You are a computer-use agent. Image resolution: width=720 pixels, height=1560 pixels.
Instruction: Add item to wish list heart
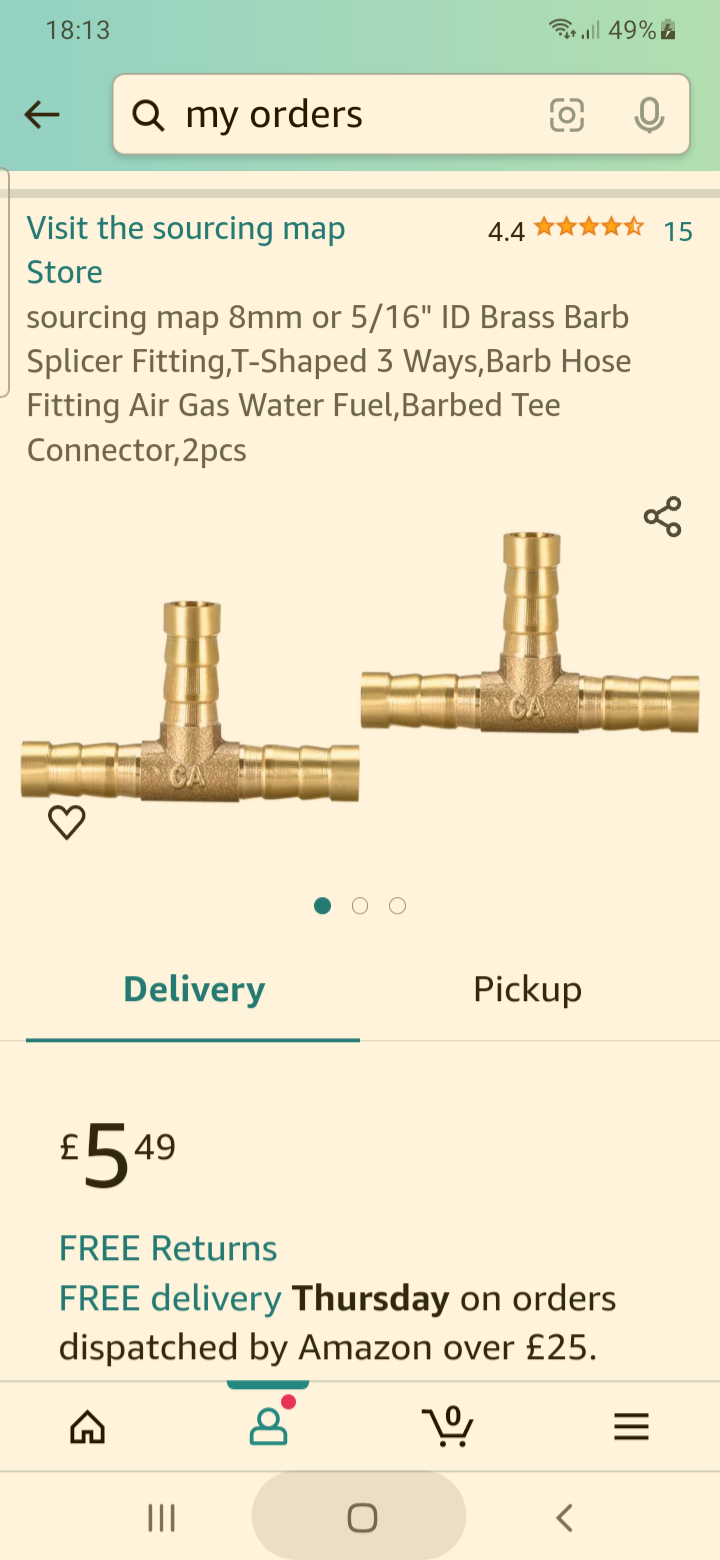coord(67,822)
